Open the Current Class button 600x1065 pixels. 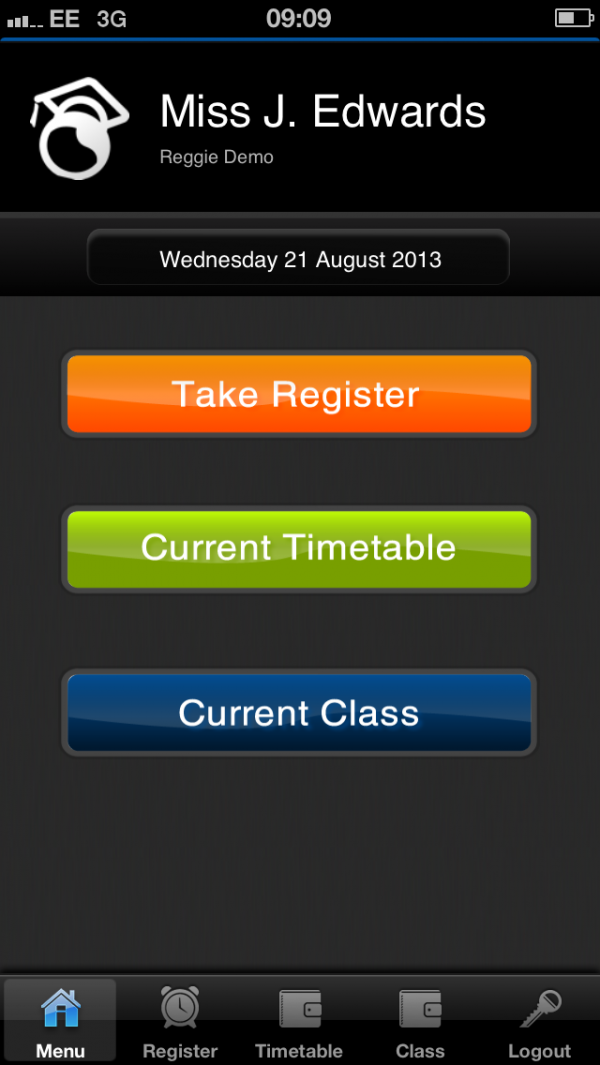tap(299, 712)
